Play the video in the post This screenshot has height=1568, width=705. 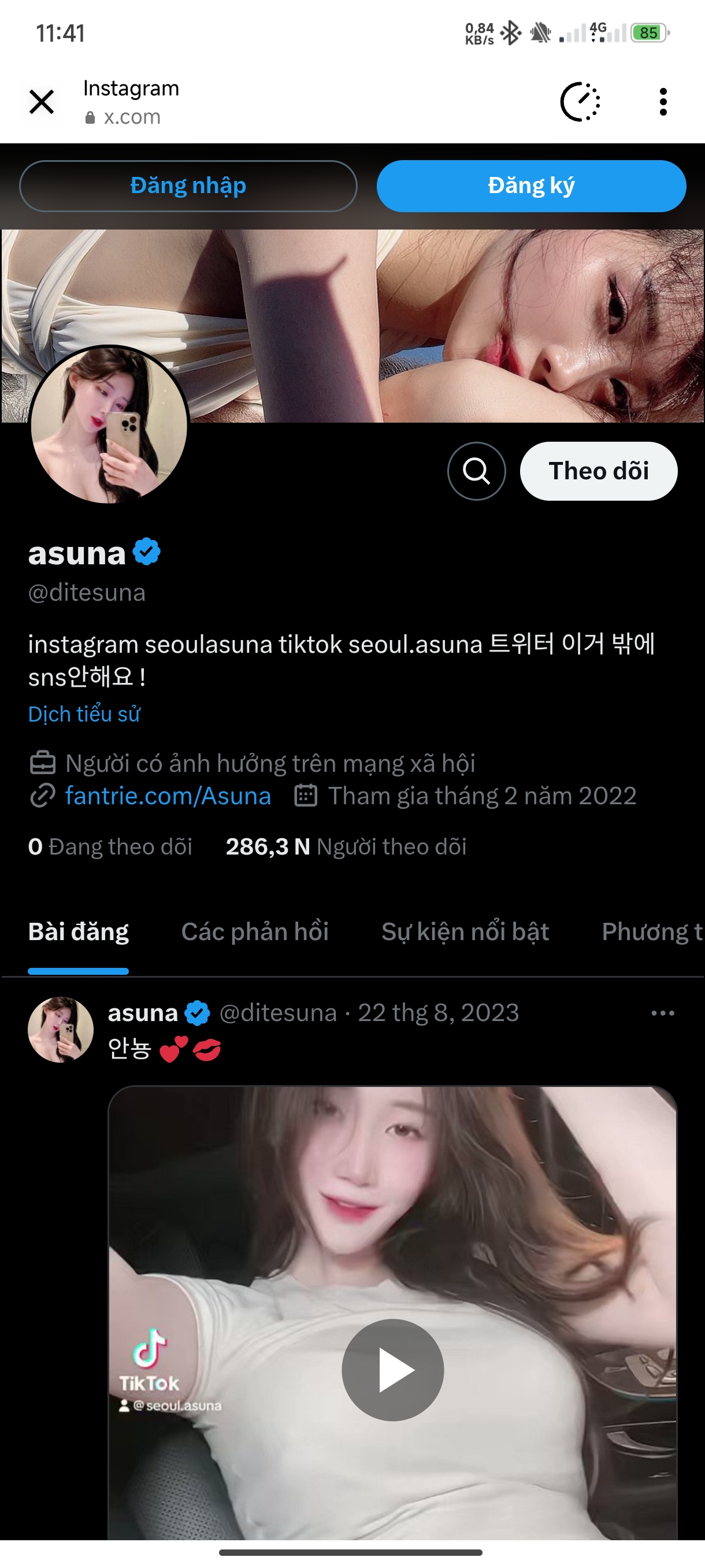[x=392, y=1370]
